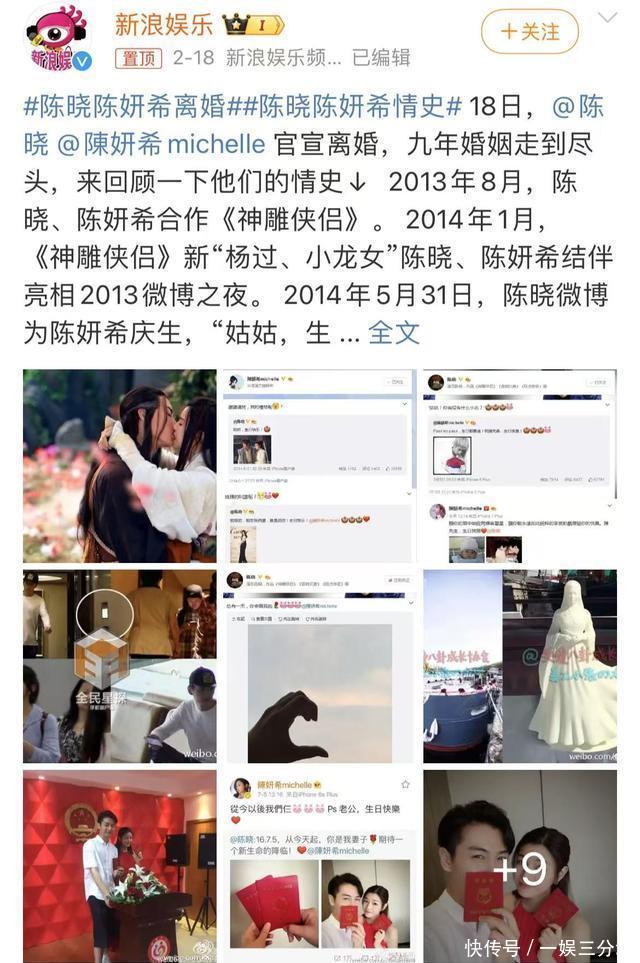Image resolution: width=640 pixels, height=963 pixels.
Task: Open the marriage registry office photo
Action: (120, 865)
